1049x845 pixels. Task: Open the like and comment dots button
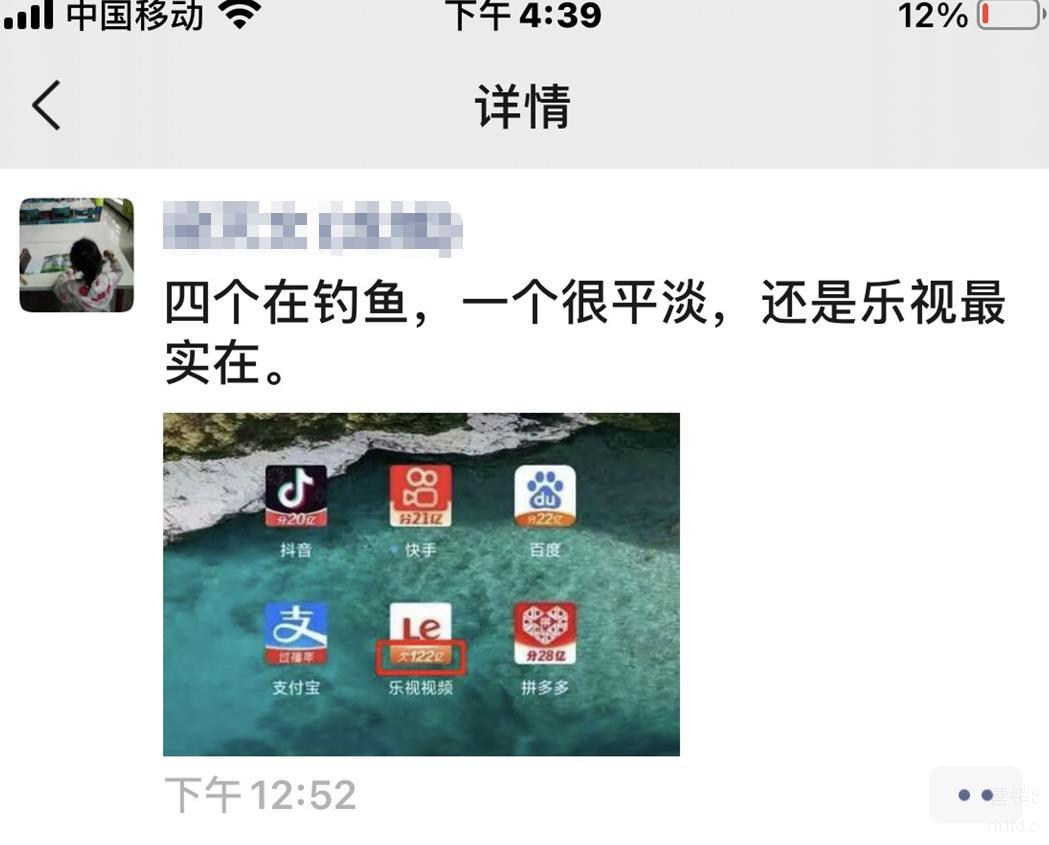point(975,795)
